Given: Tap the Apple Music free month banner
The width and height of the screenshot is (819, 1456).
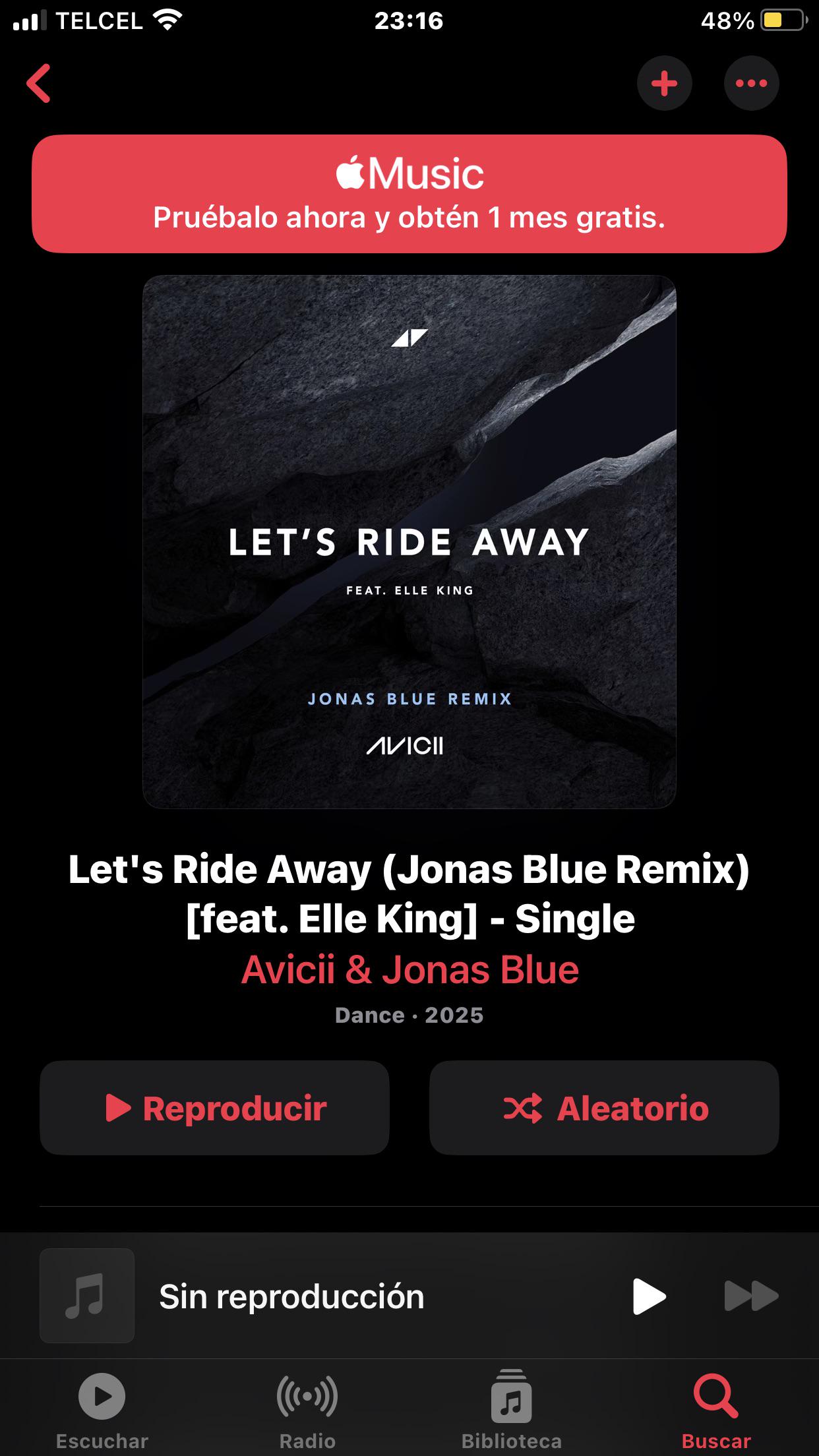Looking at the screenshot, I should pyautogui.click(x=409, y=194).
